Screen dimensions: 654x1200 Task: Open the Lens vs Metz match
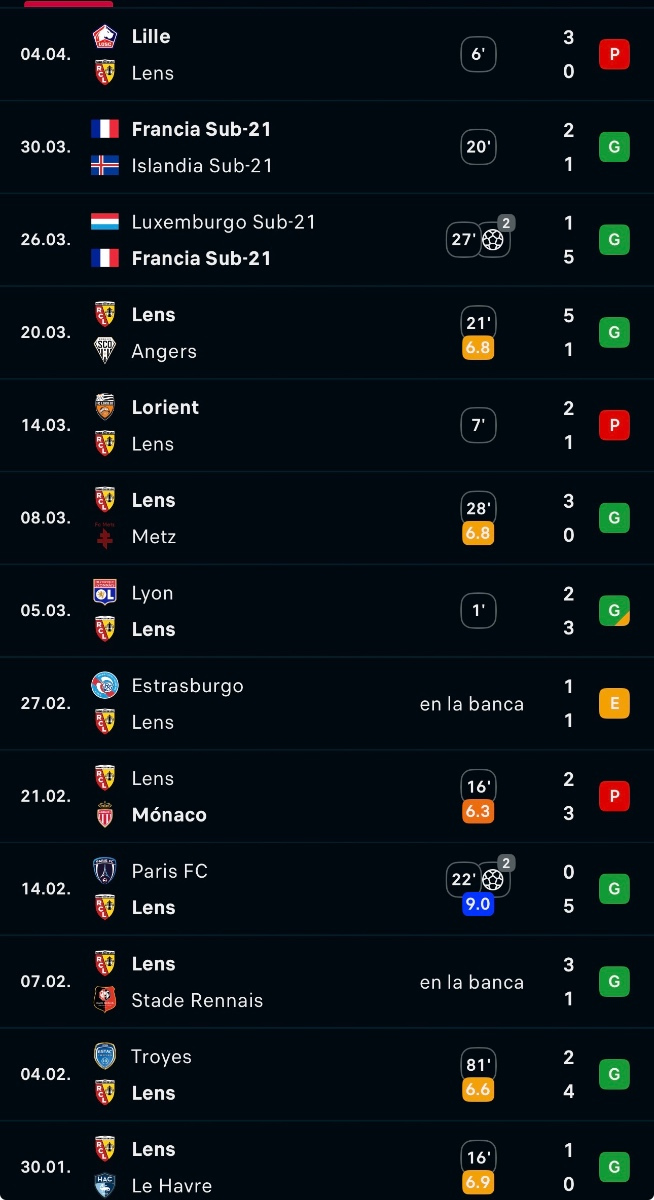[300, 518]
